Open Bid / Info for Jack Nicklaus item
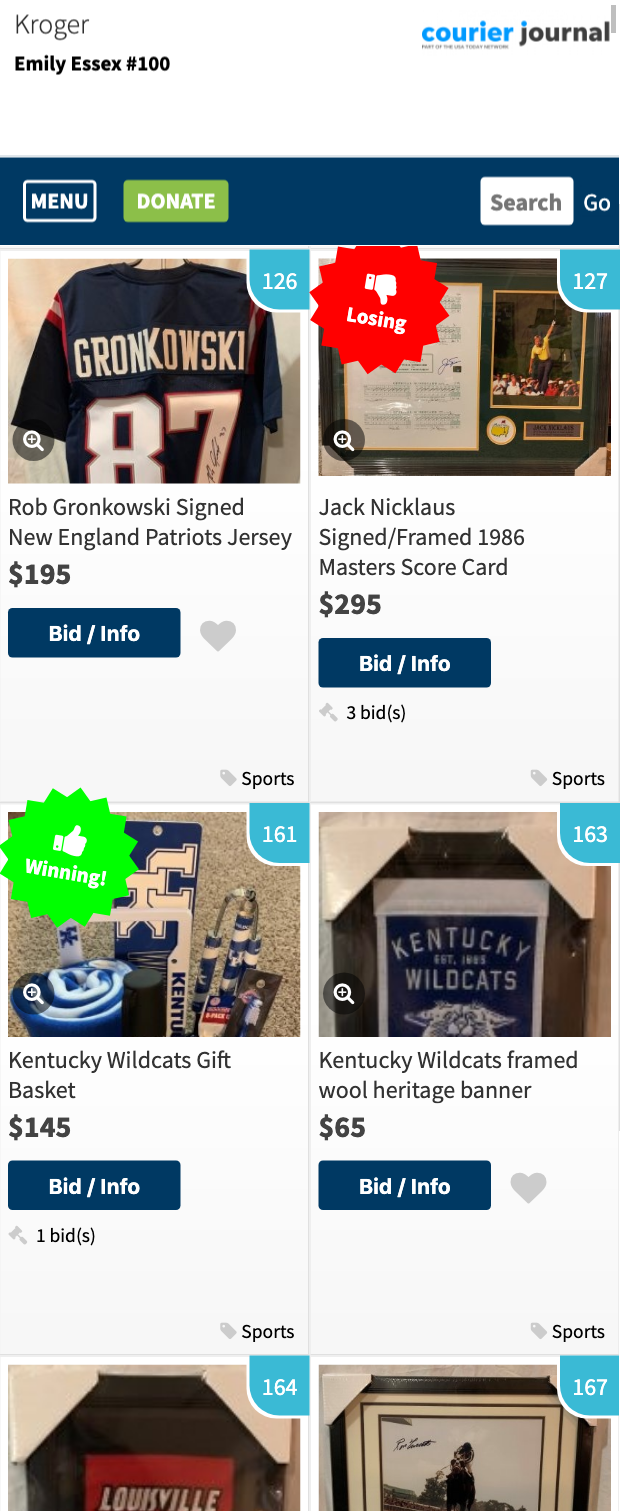620x1511 pixels. 404,663
